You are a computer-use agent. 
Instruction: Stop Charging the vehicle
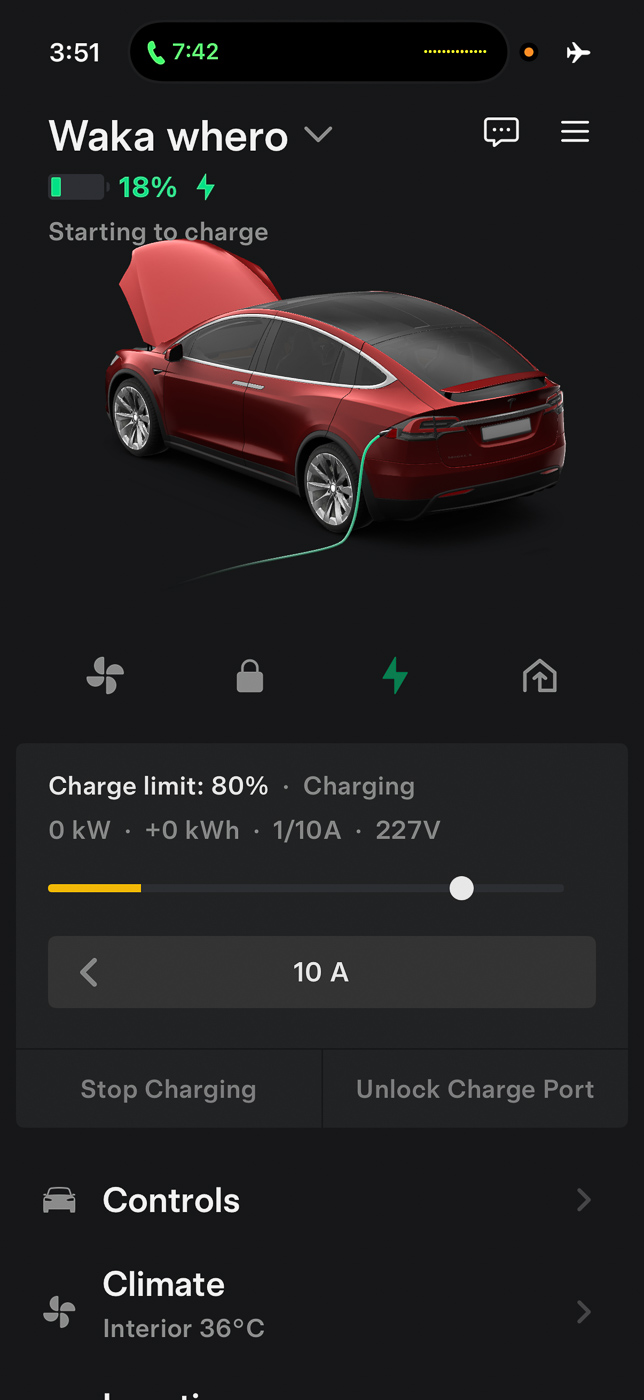click(x=168, y=1089)
